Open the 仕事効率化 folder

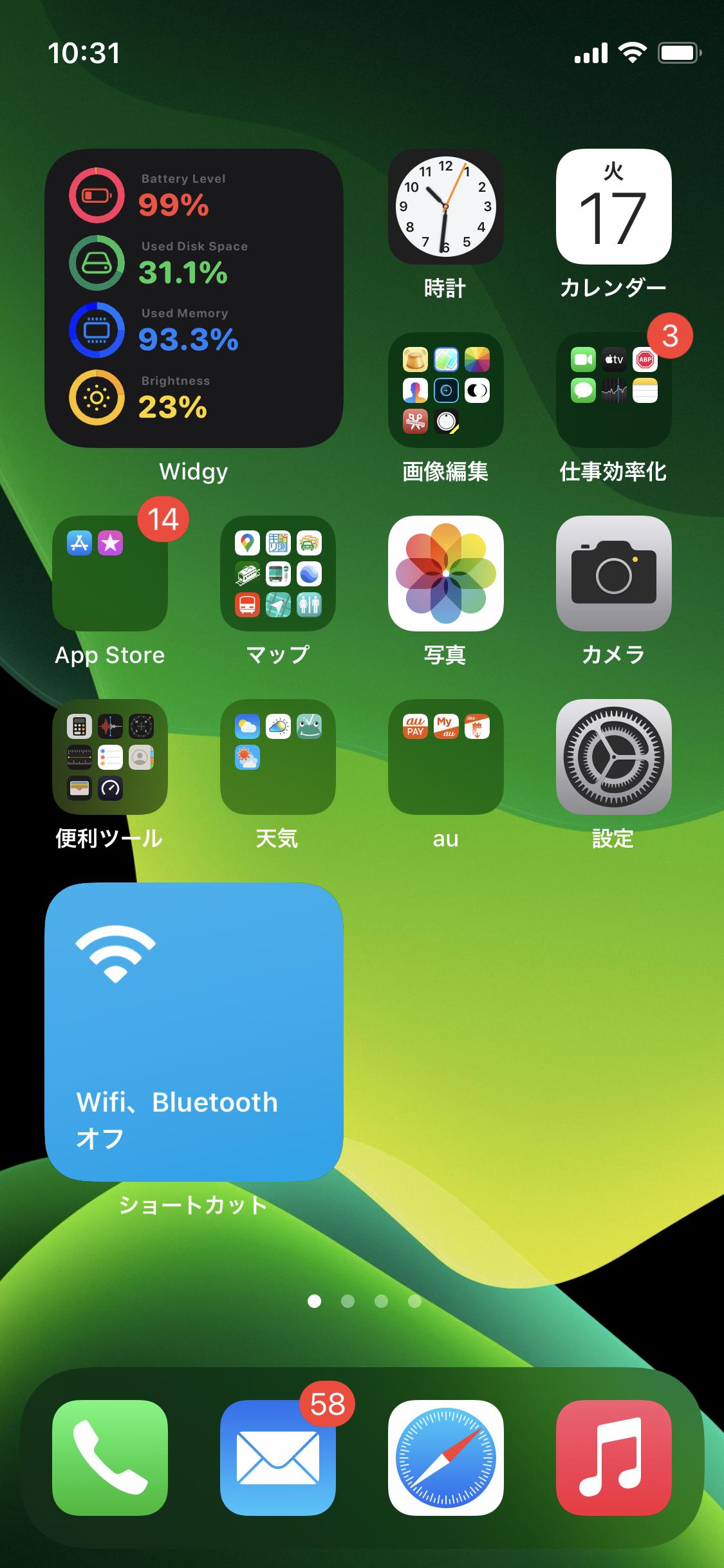pyautogui.click(x=613, y=390)
